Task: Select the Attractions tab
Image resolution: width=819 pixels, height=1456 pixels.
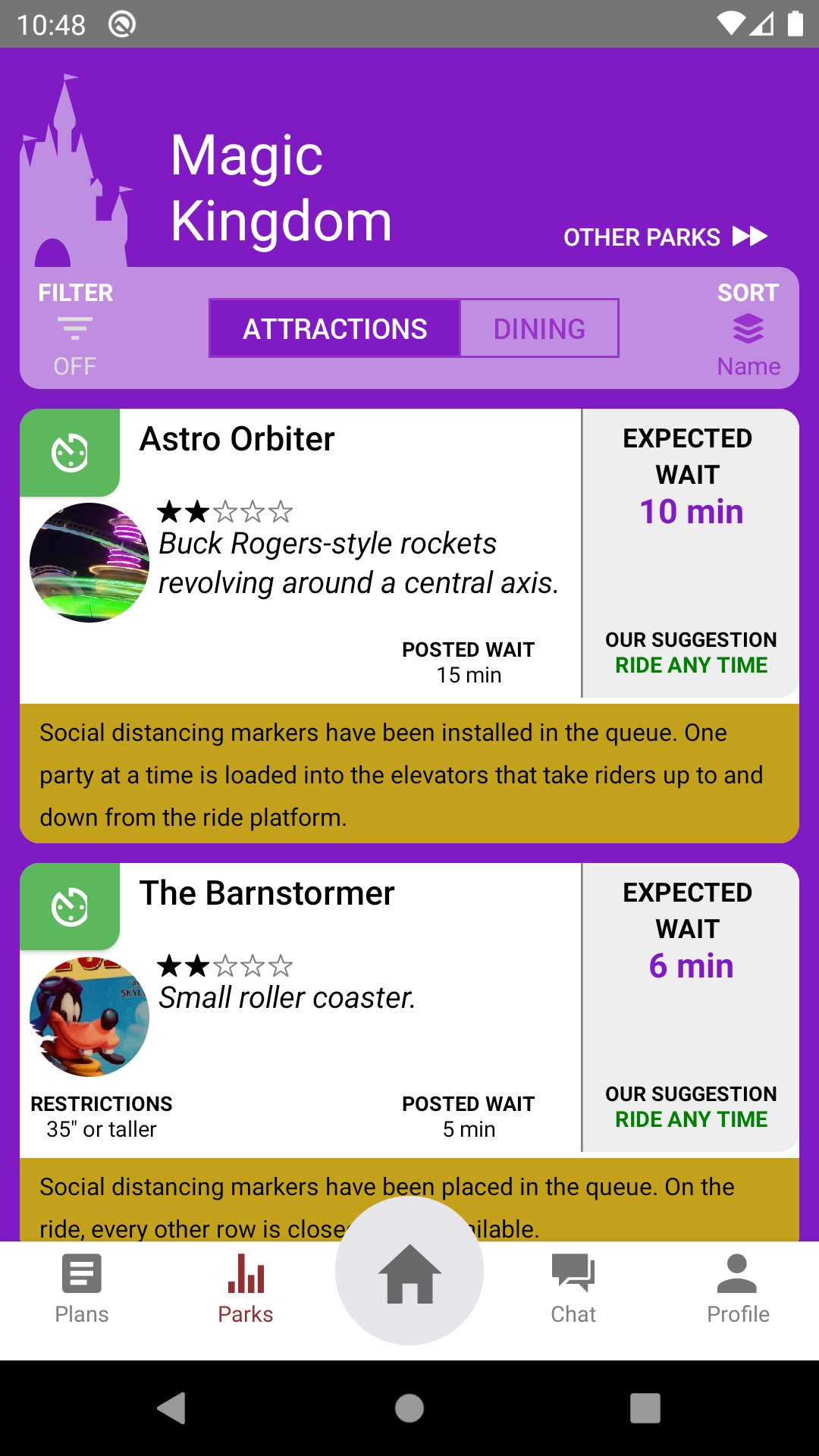Action: pyautogui.click(x=334, y=328)
